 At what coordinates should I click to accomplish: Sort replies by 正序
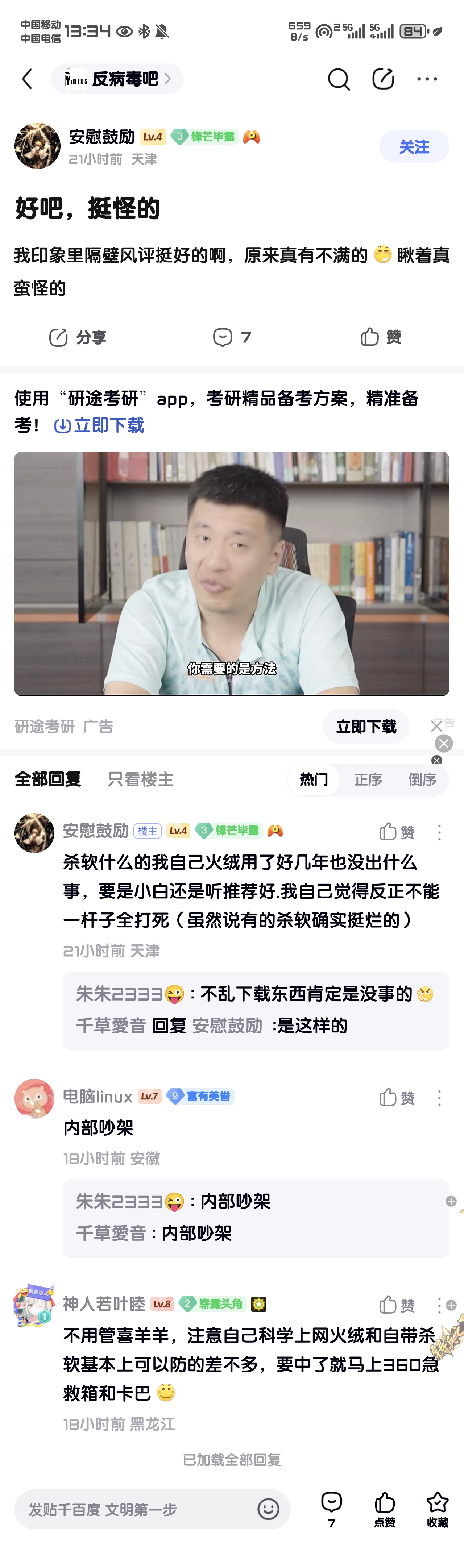(x=368, y=780)
